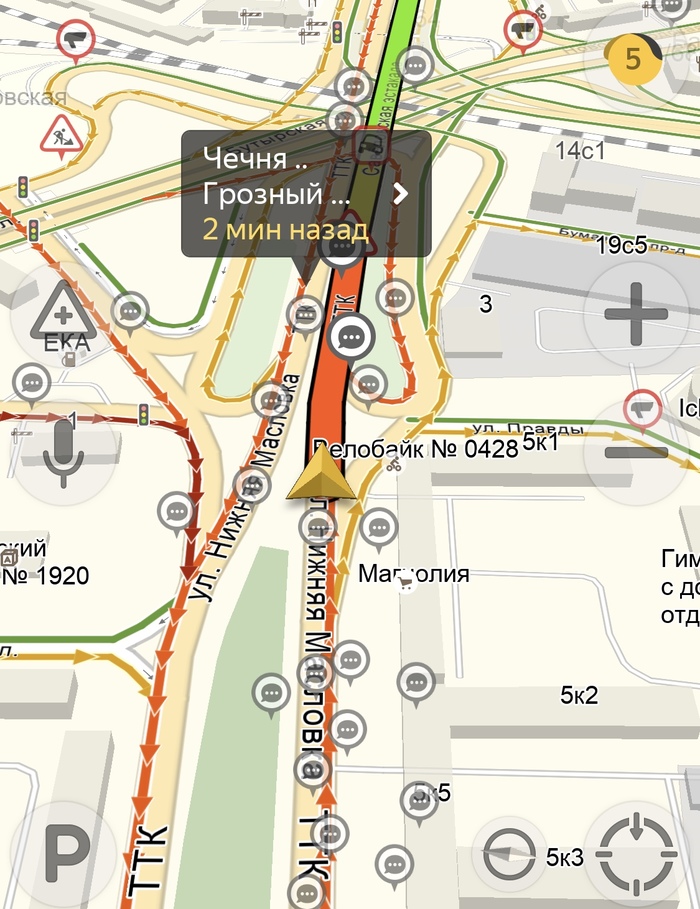The height and width of the screenshot is (909, 700).
Task: Open the traffic level 5 indicator
Action: [x=634, y=59]
